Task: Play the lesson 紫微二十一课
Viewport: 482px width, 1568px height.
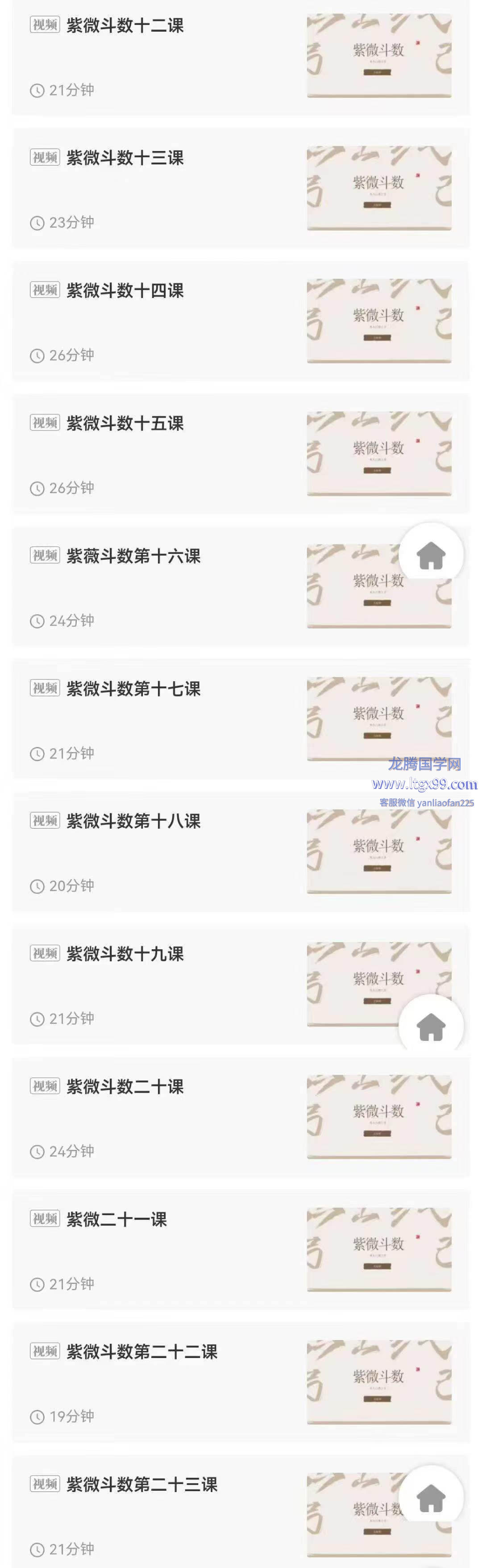Action: click(116, 1220)
